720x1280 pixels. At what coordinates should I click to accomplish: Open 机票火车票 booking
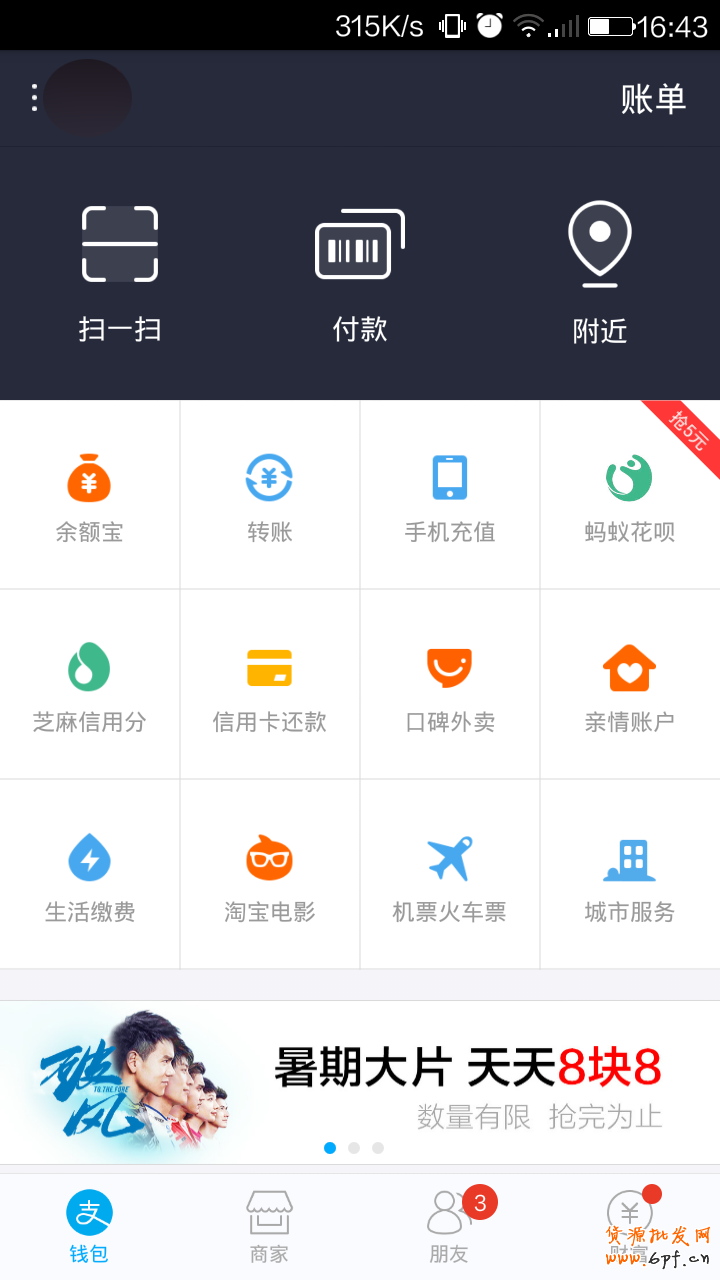click(x=450, y=875)
